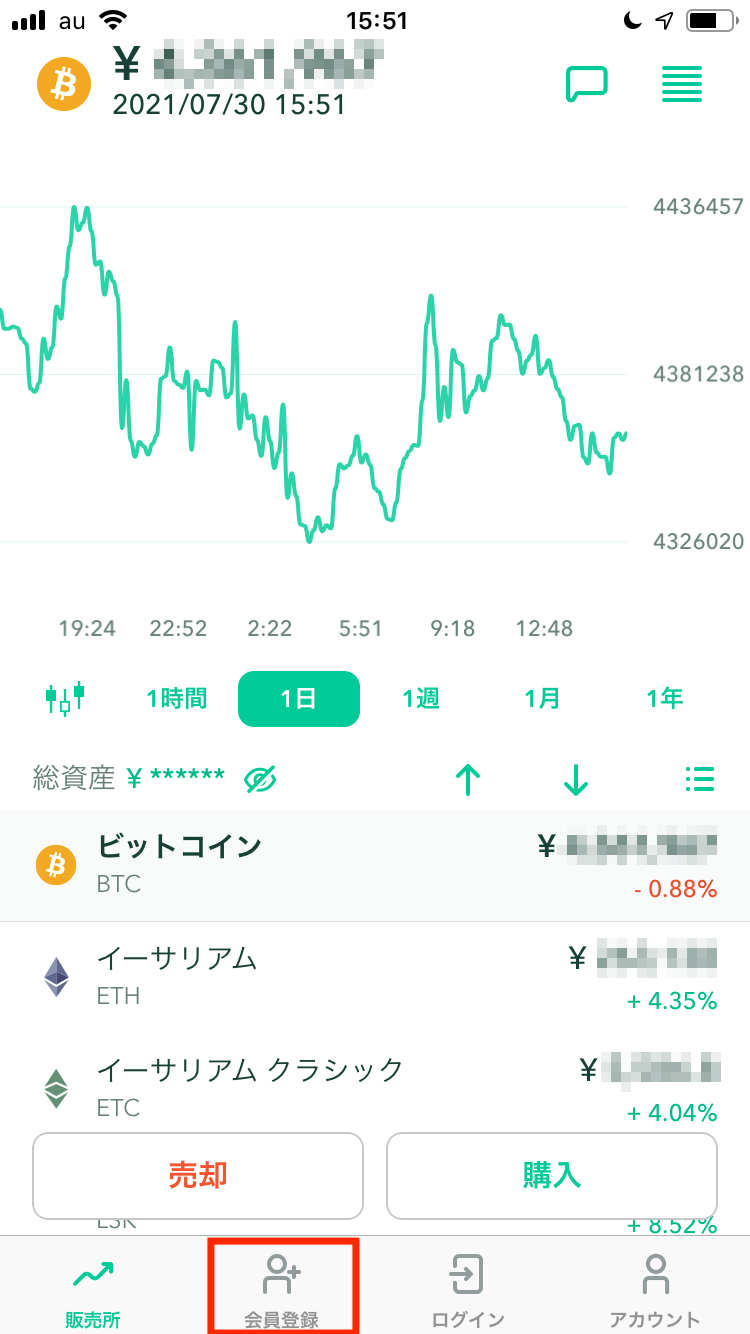Select the 1日 chart range

[x=298, y=698]
